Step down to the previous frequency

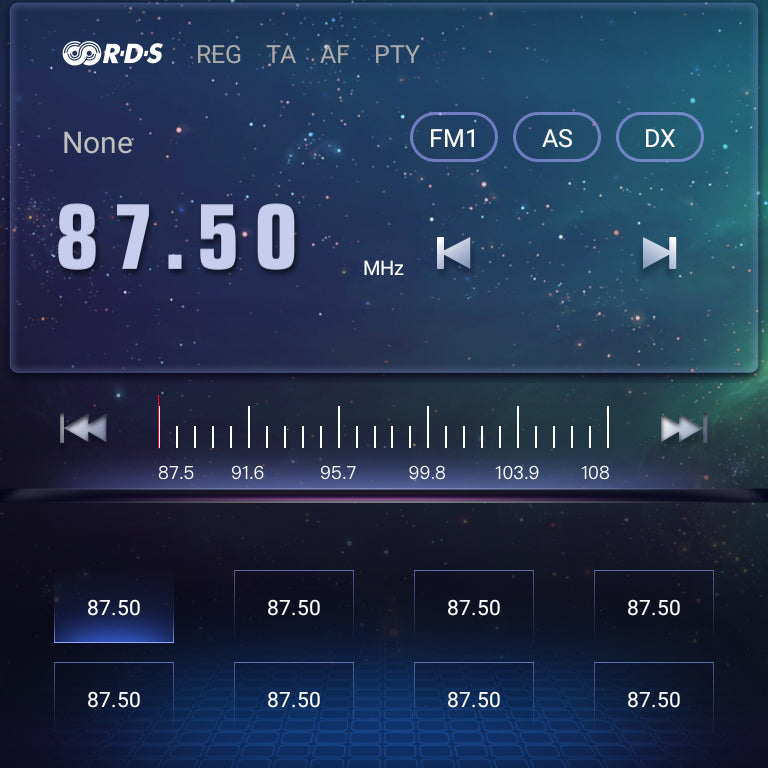point(453,252)
